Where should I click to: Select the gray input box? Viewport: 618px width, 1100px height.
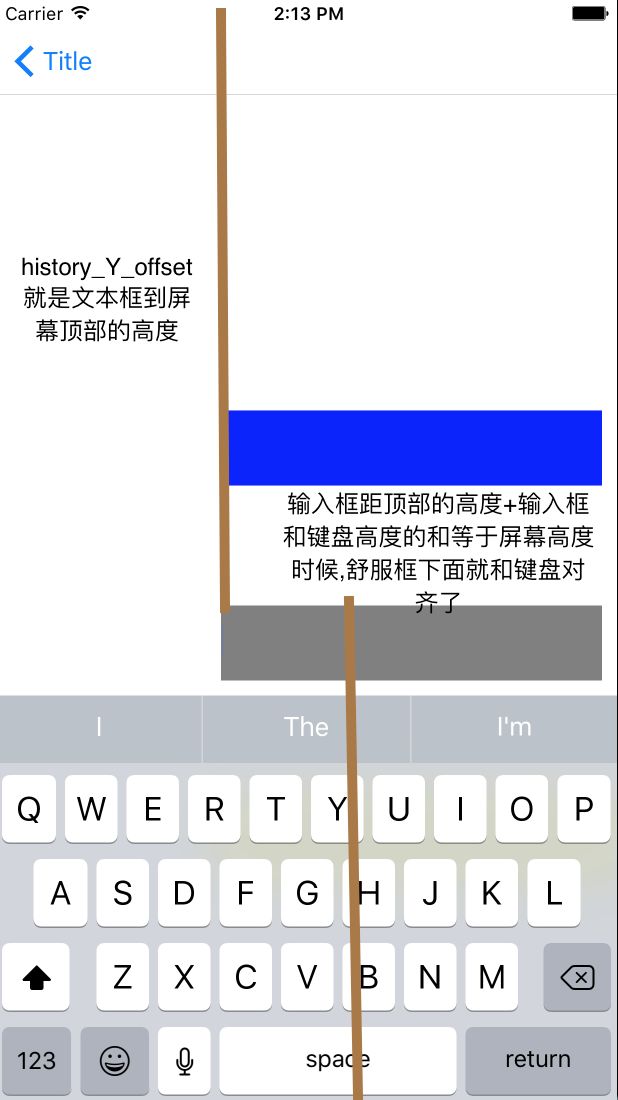[412, 643]
